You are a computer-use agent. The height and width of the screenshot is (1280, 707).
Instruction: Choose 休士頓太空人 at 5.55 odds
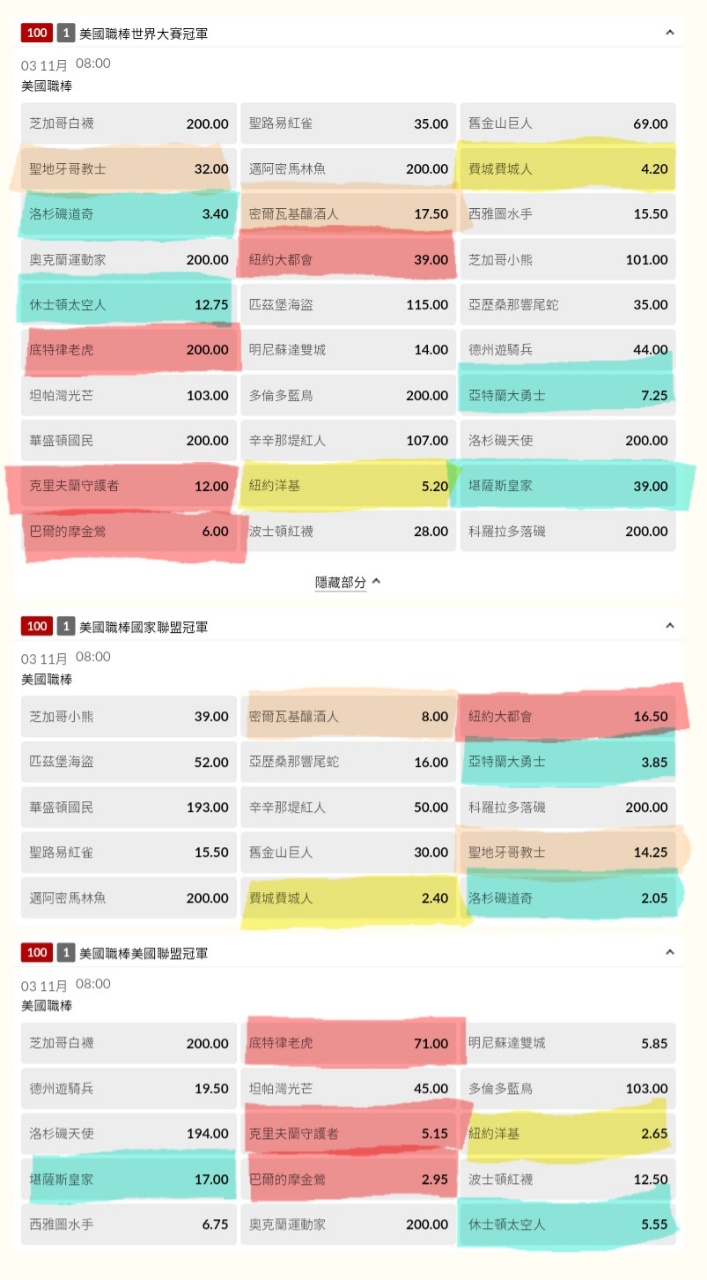(x=567, y=1224)
